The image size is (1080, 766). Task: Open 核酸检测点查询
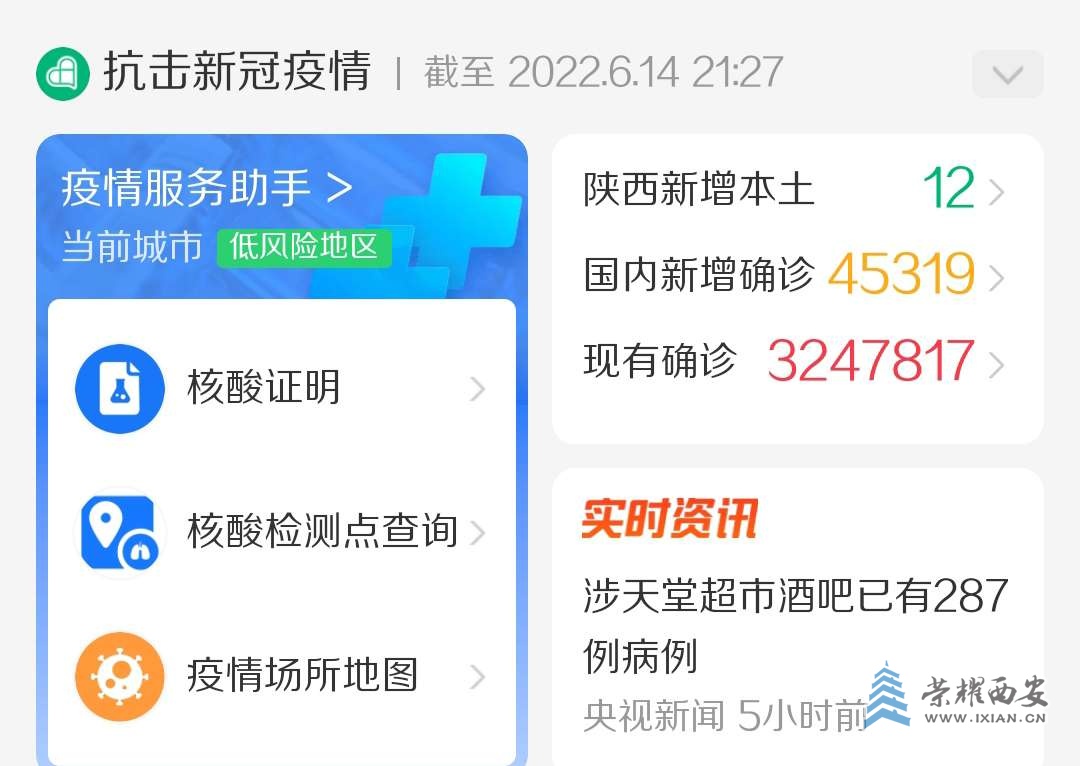pyautogui.click(x=281, y=532)
